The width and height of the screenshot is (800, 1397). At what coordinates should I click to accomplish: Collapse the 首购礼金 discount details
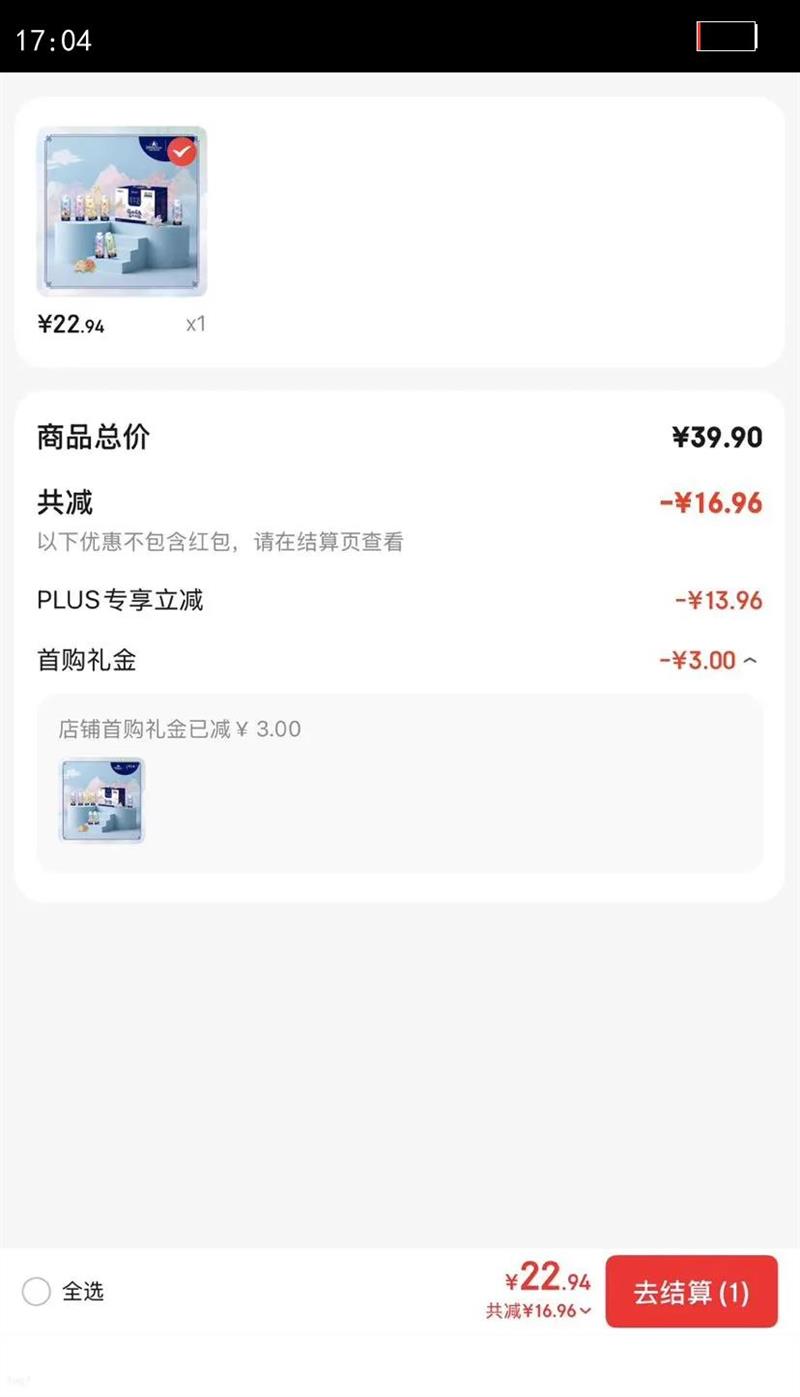tap(752, 660)
